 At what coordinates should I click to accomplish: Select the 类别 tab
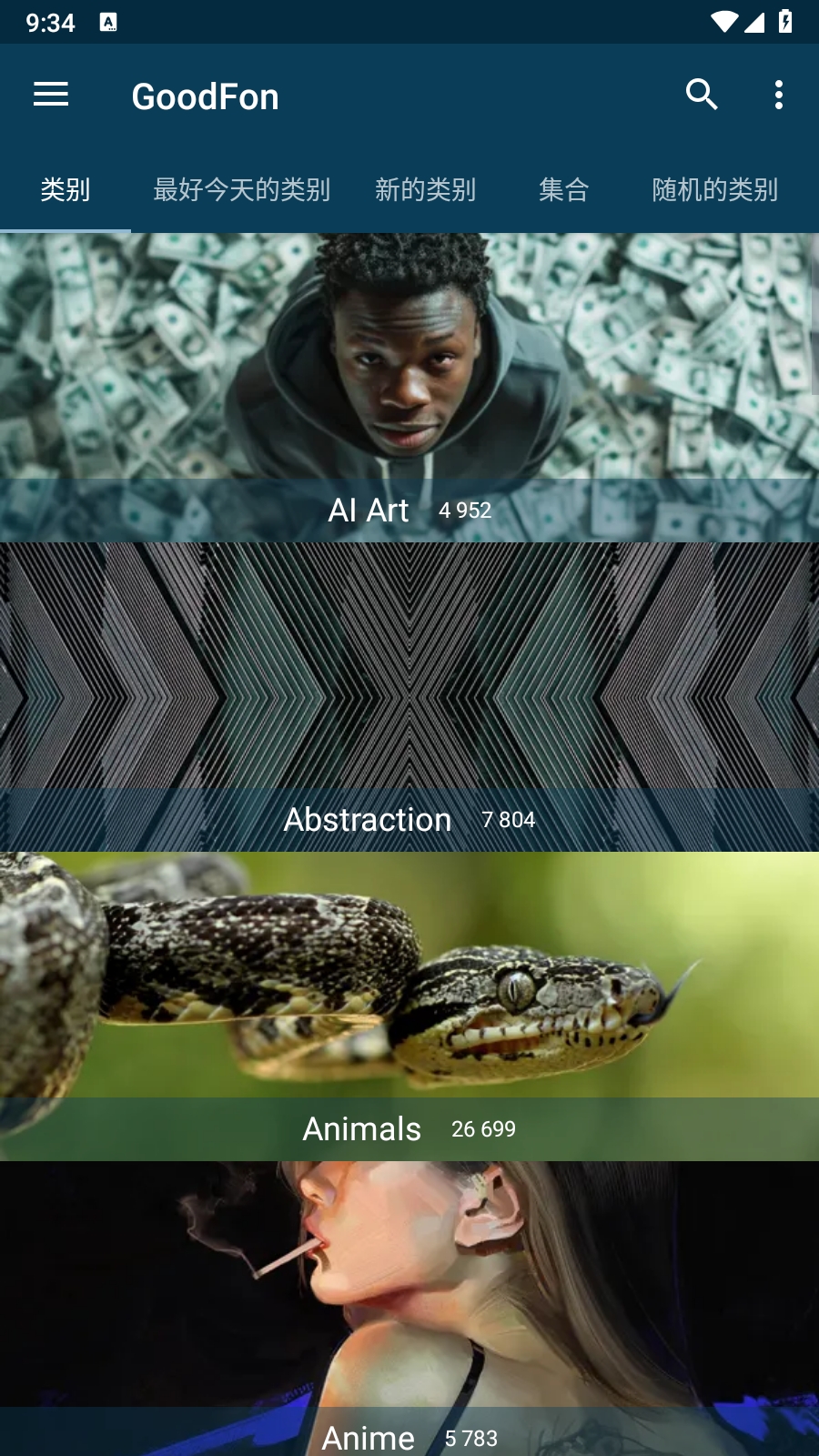click(66, 189)
